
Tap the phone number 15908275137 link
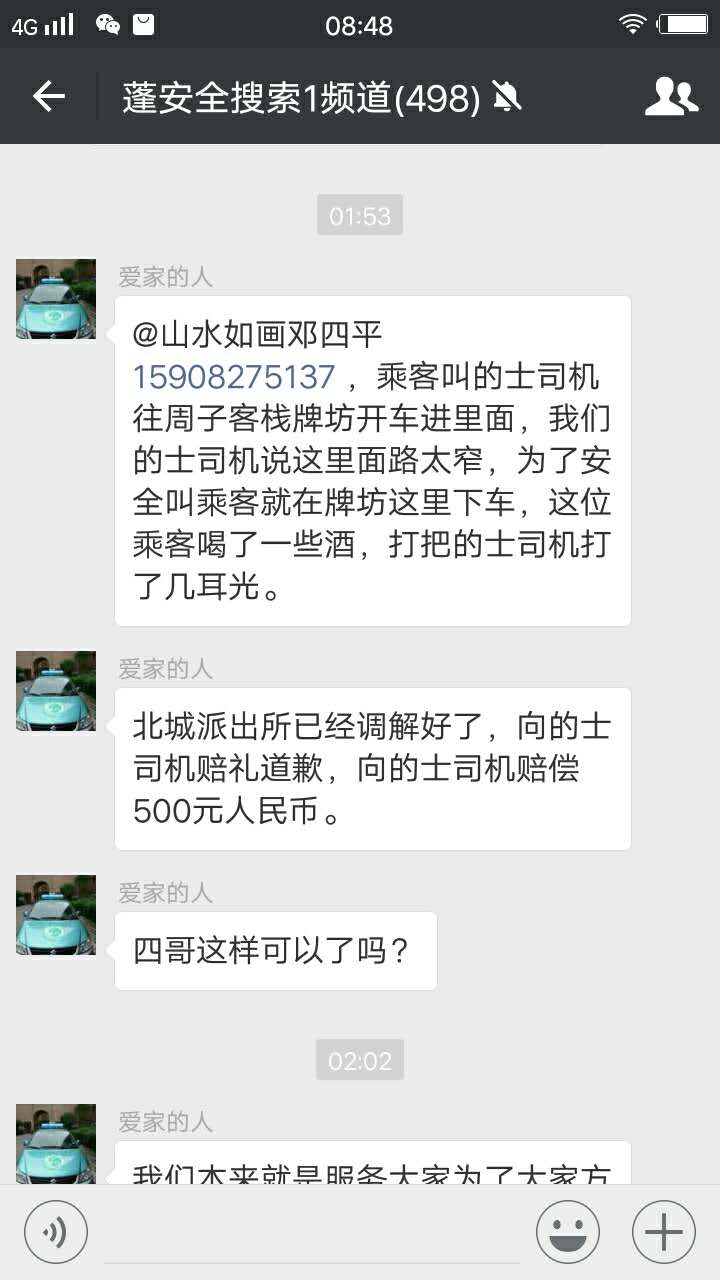pos(234,376)
